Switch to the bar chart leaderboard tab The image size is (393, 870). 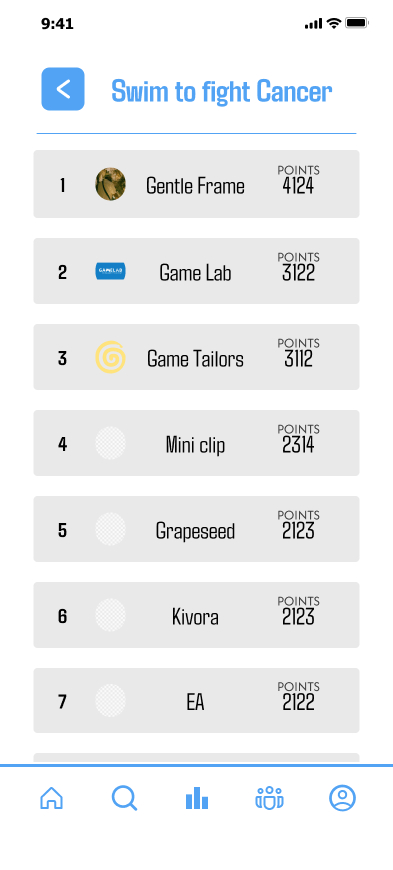click(x=196, y=798)
